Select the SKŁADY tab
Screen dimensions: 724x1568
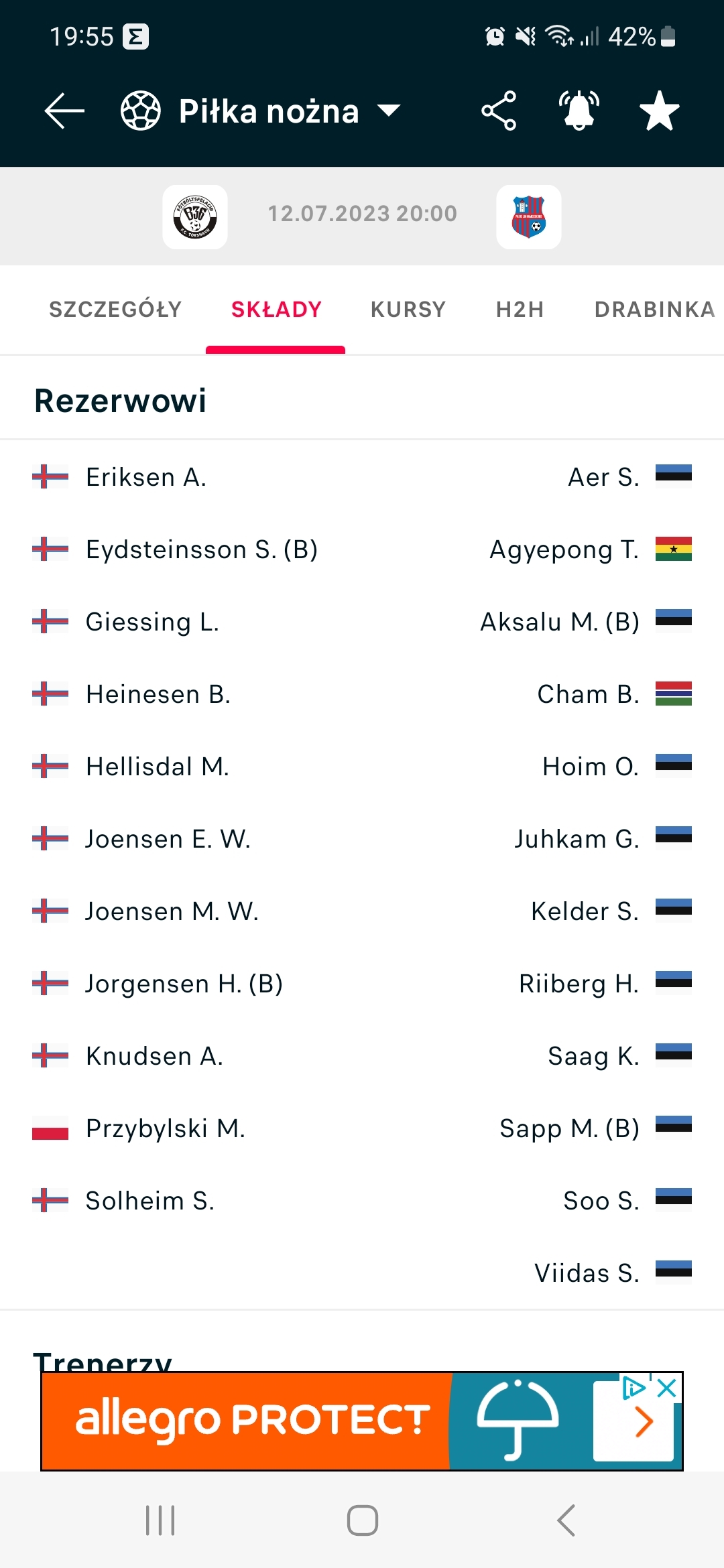[276, 310]
